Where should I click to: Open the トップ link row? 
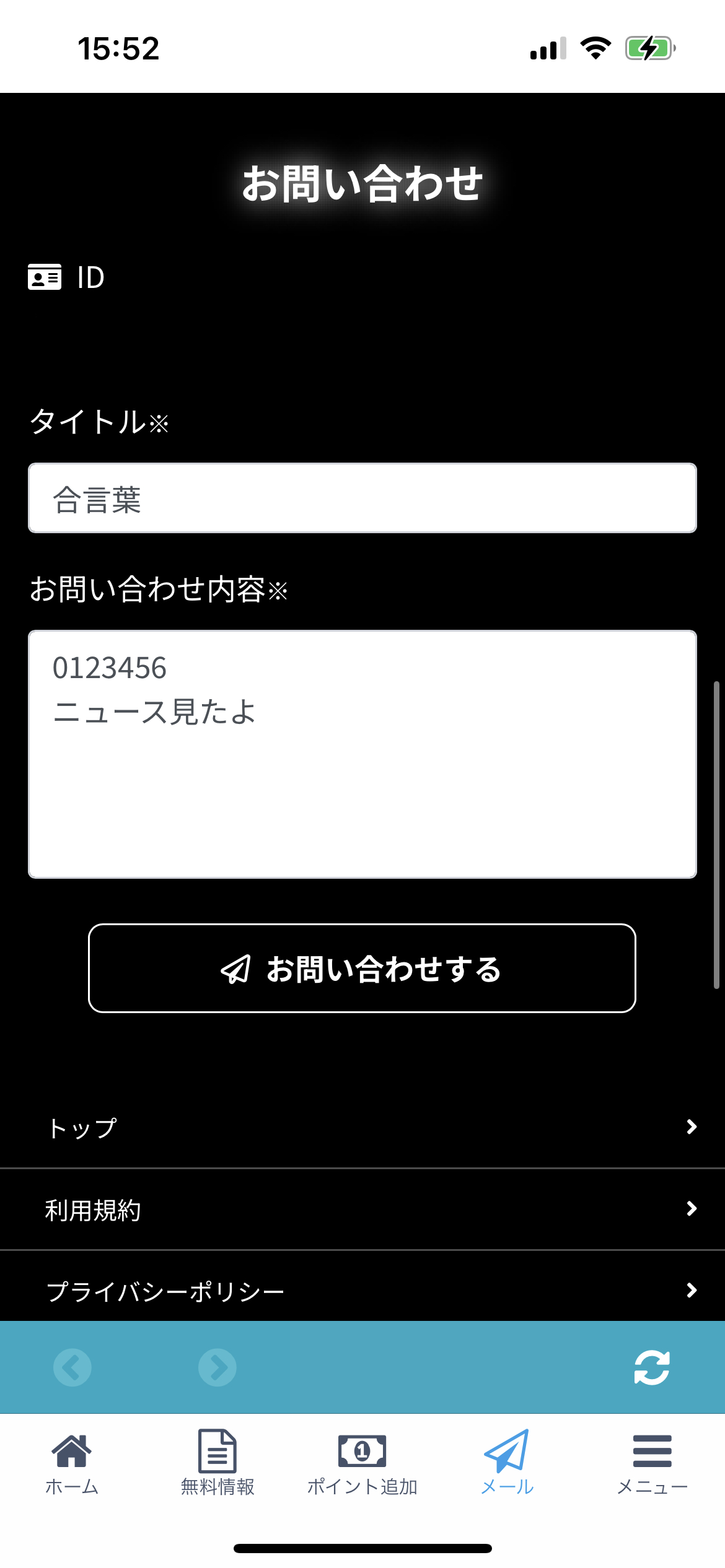coord(362,1128)
